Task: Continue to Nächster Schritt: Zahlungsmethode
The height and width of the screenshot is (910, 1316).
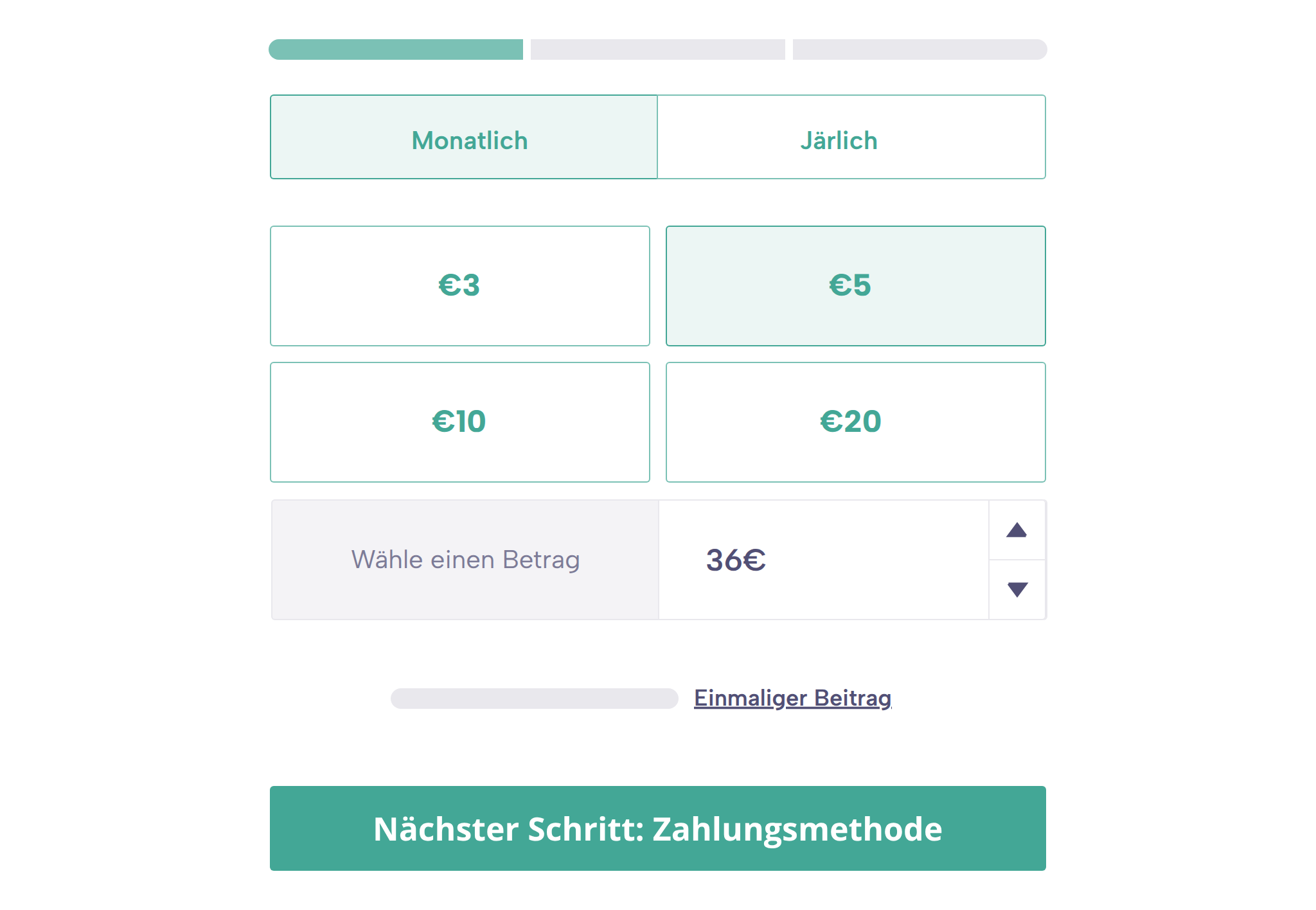Action: click(658, 828)
